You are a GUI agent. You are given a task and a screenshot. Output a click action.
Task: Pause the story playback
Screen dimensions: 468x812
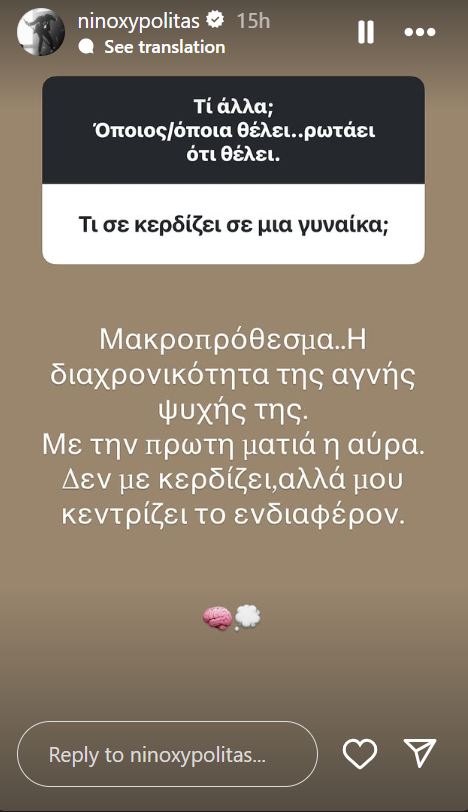pos(366,32)
